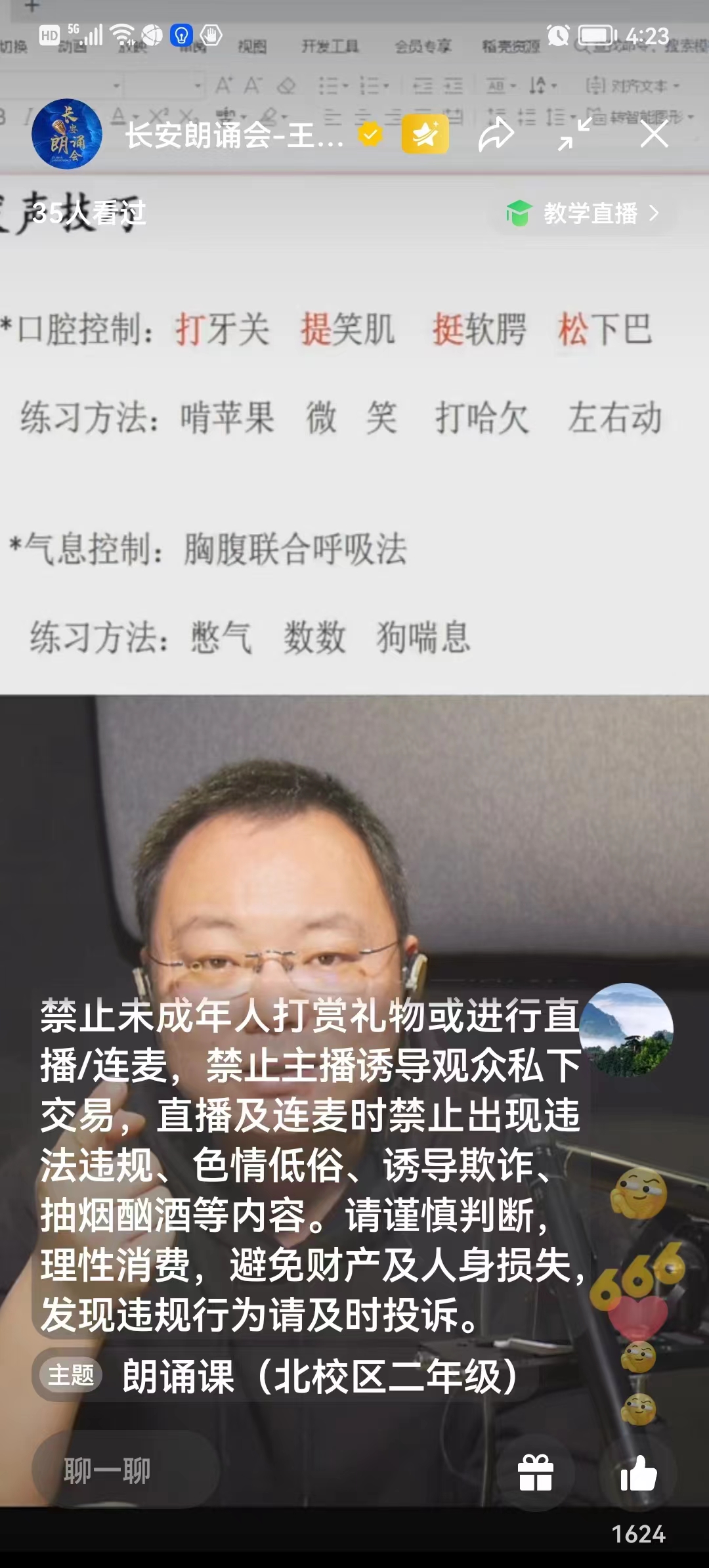Tap the yellow star follow badge
Image resolution: width=709 pixels, height=1568 pixels.
(425, 135)
